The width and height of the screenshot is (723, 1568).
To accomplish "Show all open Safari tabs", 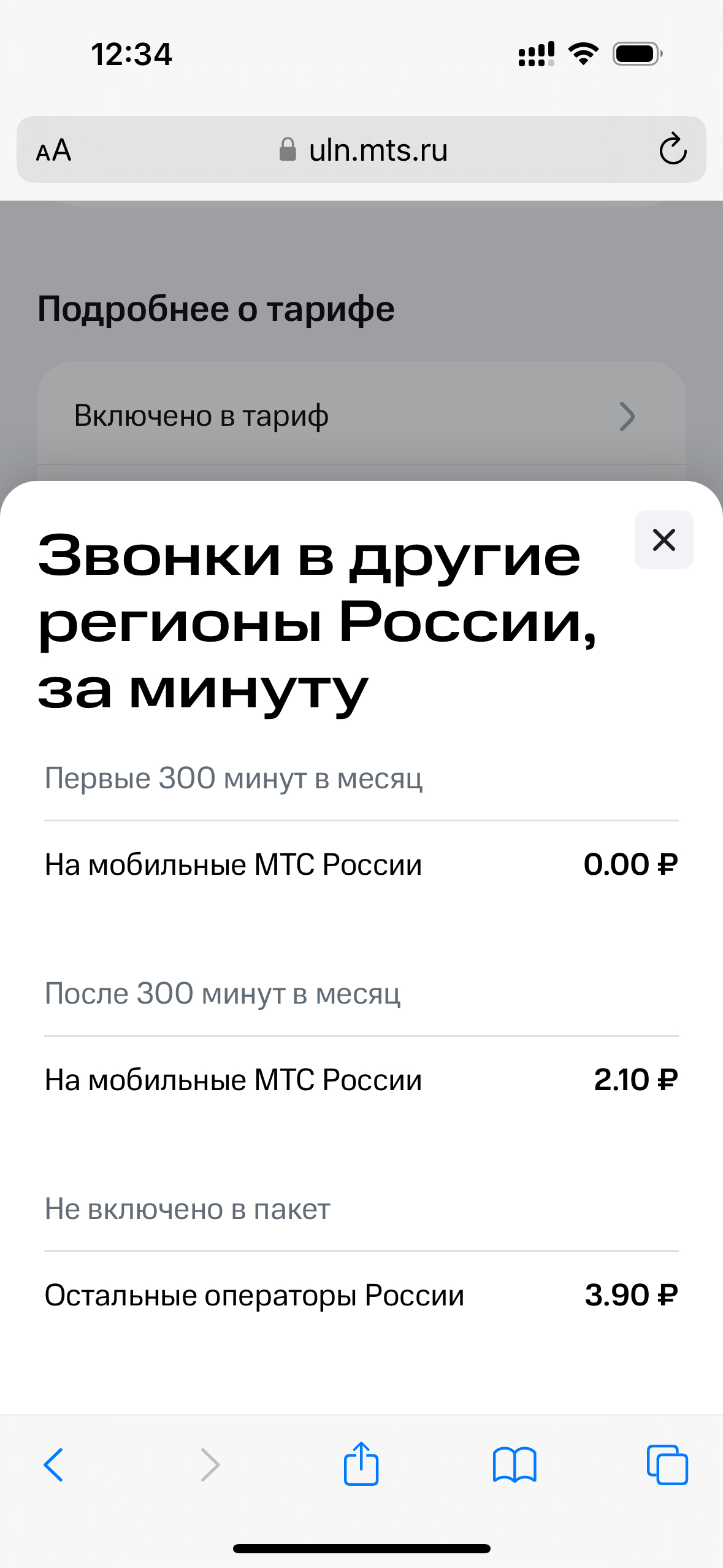I will (667, 1464).
